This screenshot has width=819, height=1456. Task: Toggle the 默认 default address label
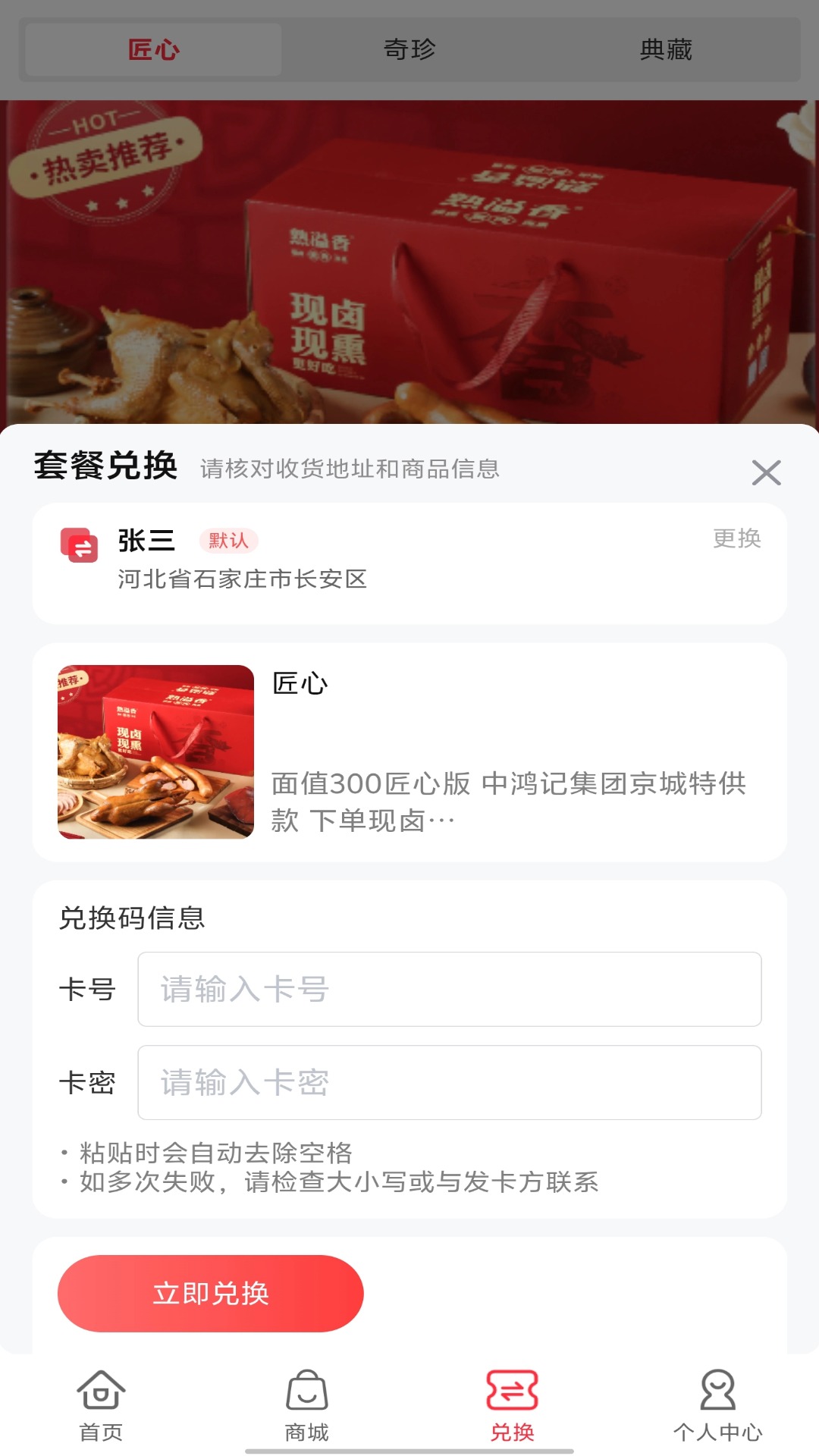[x=229, y=541]
